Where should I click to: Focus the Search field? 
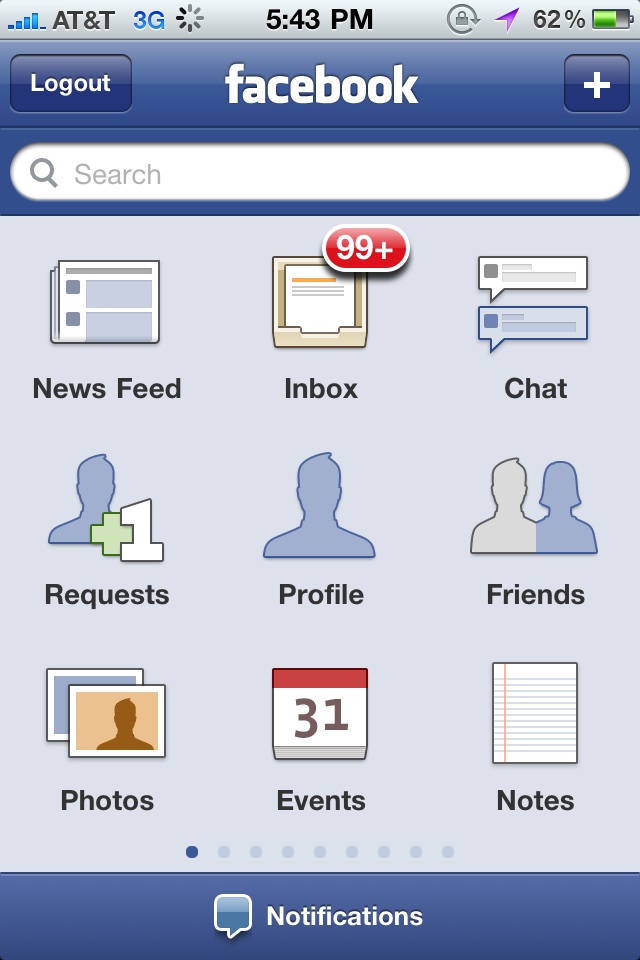pos(320,175)
